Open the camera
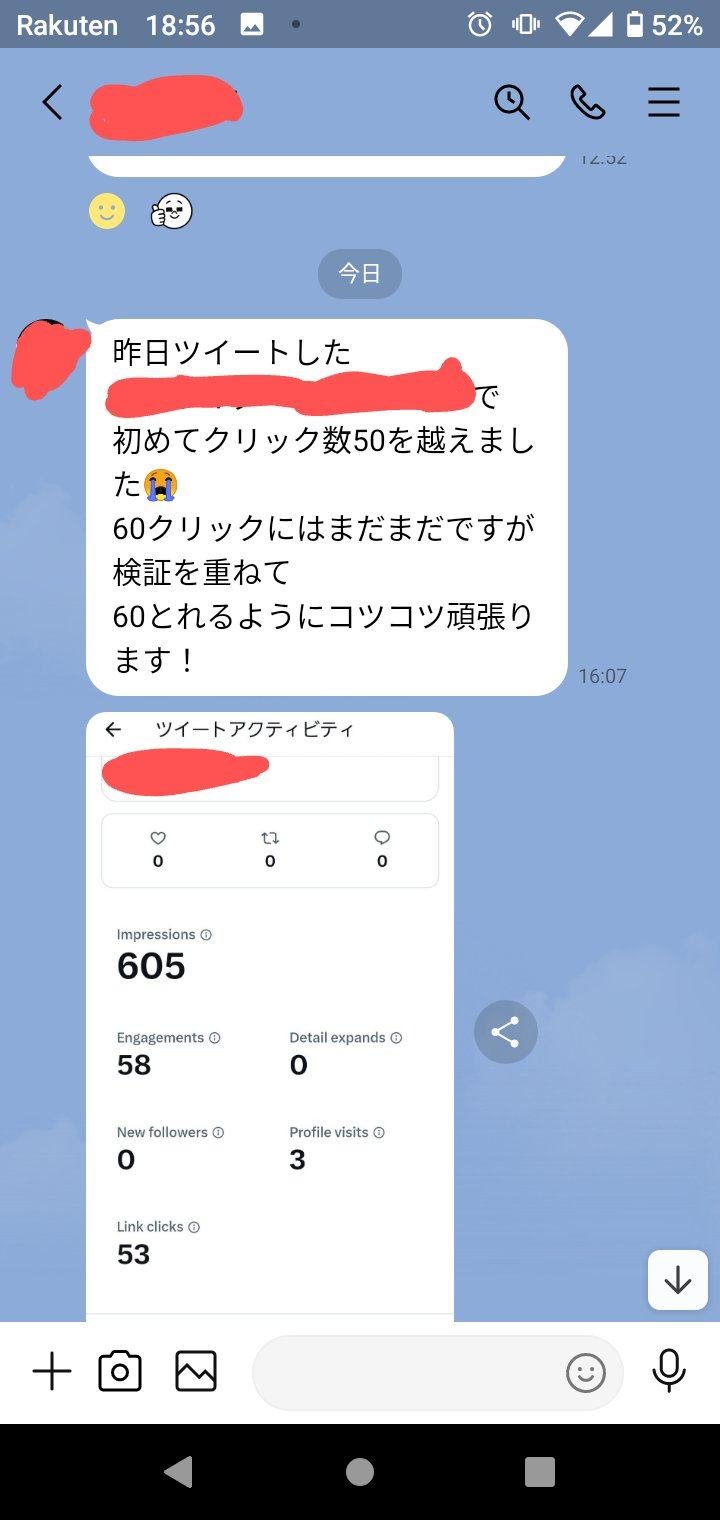 [x=120, y=1372]
